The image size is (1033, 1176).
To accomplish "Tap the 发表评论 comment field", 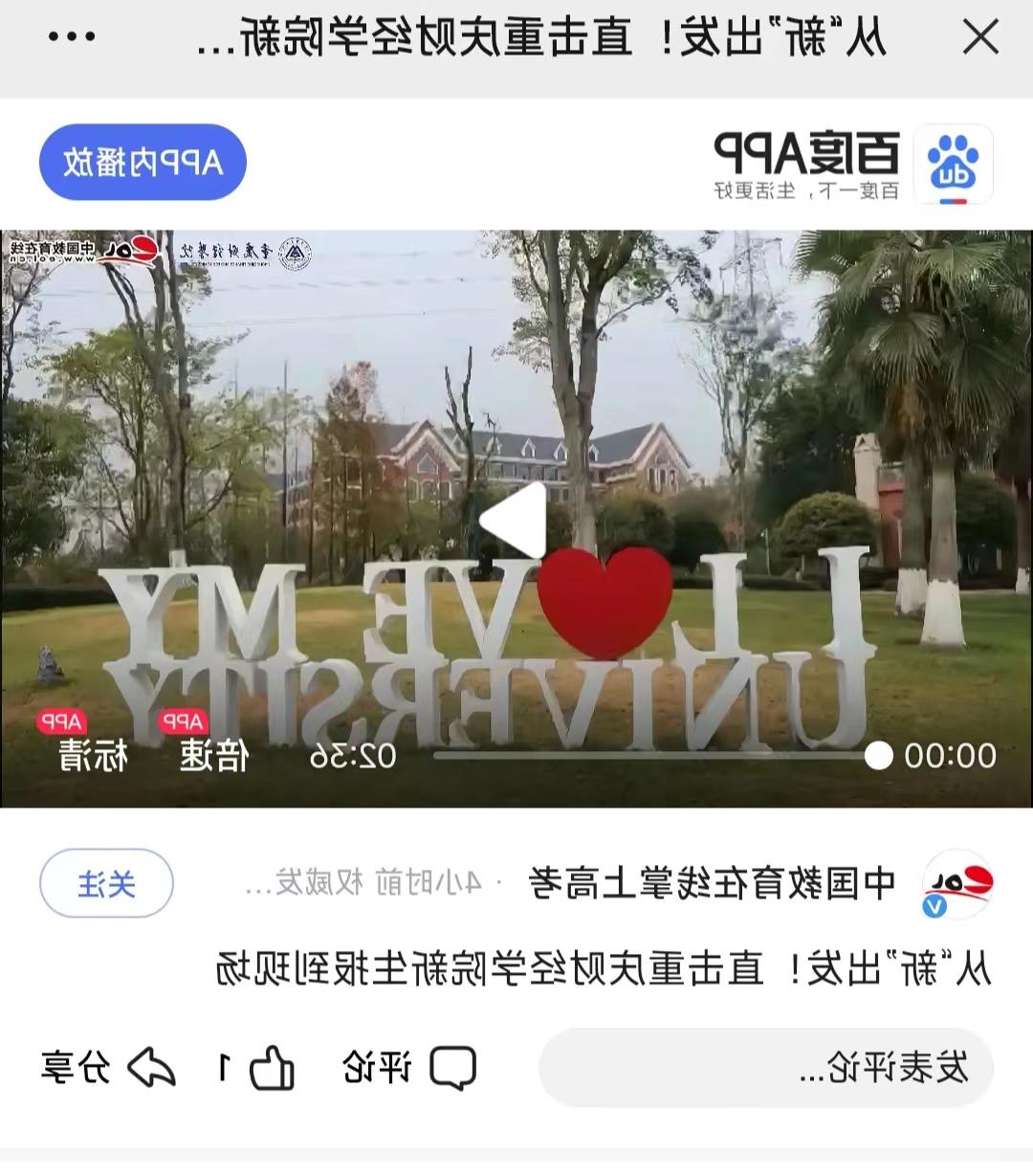I will [765, 1067].
